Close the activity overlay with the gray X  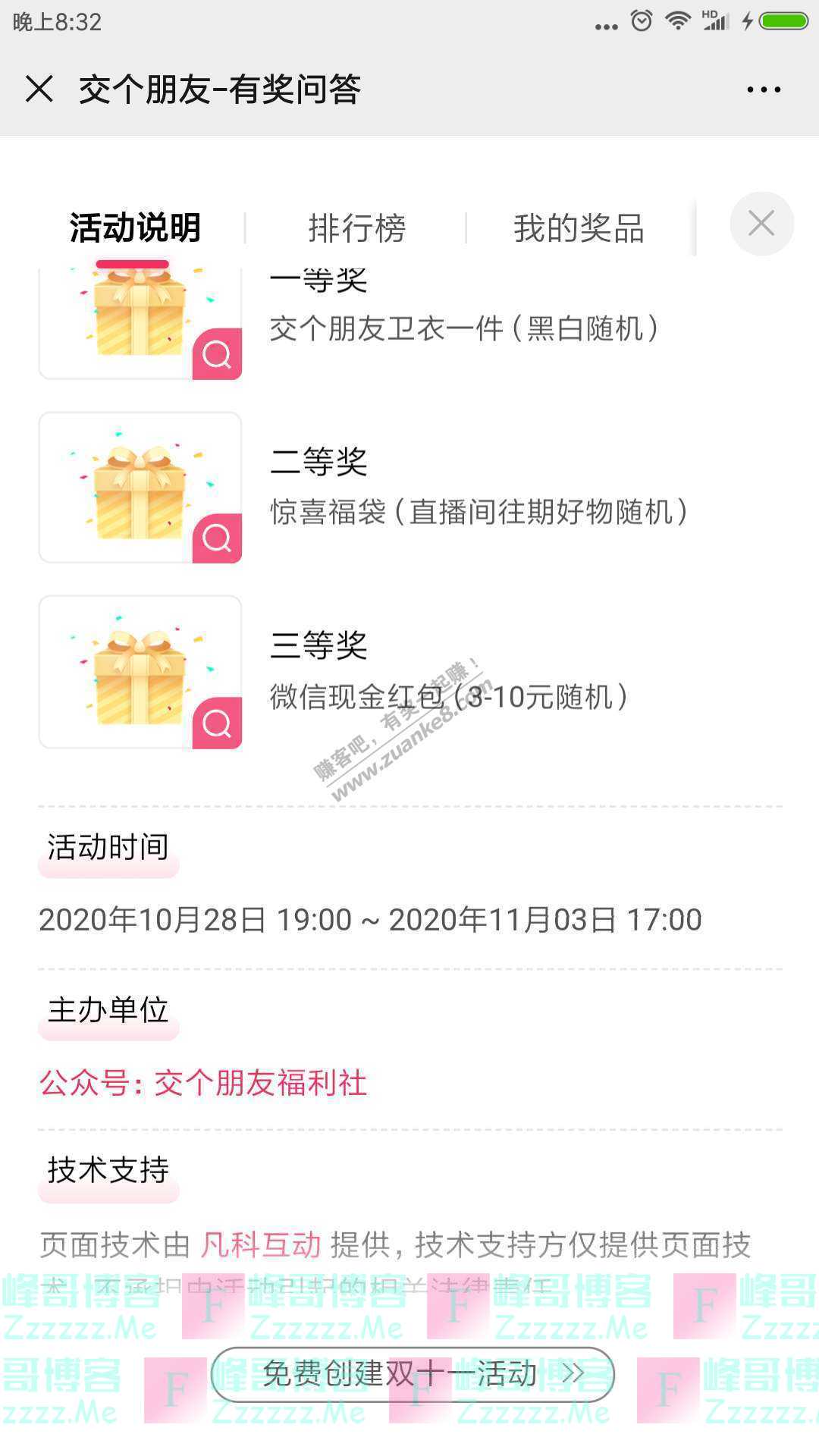761,224
